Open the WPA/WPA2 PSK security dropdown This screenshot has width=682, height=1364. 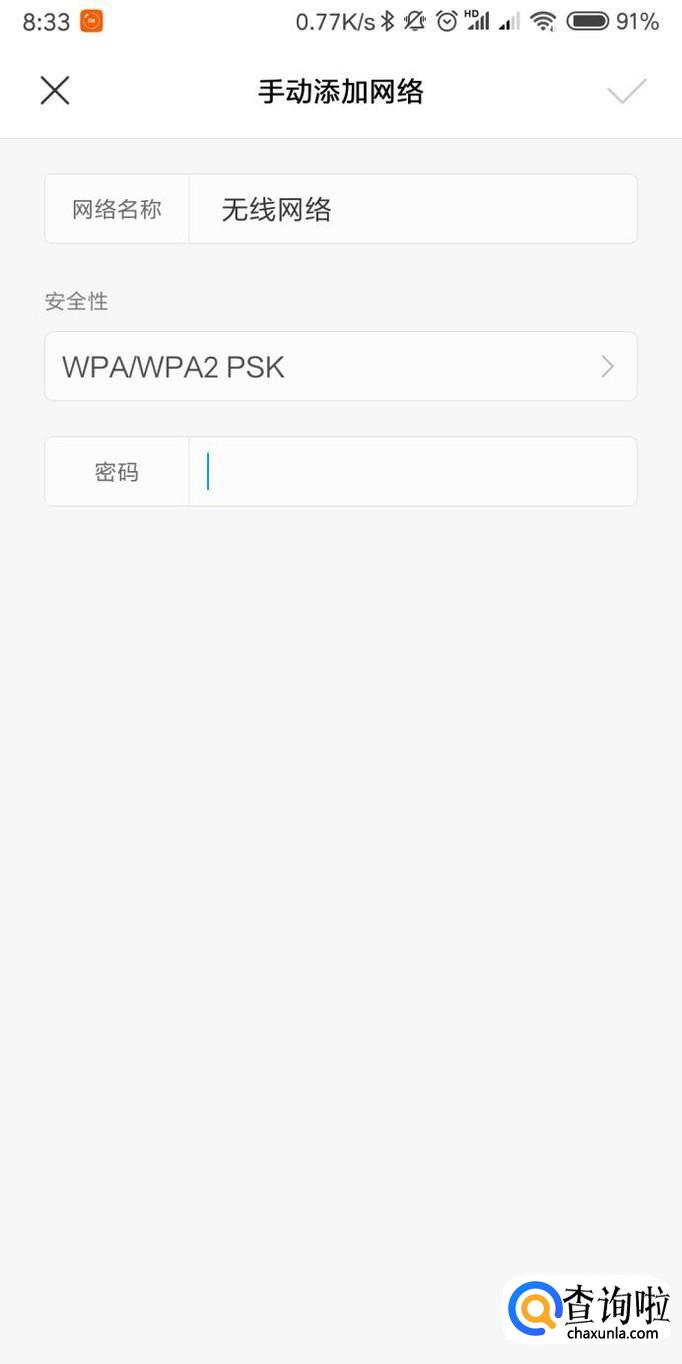pyautogui.click(x=340, y=367)
